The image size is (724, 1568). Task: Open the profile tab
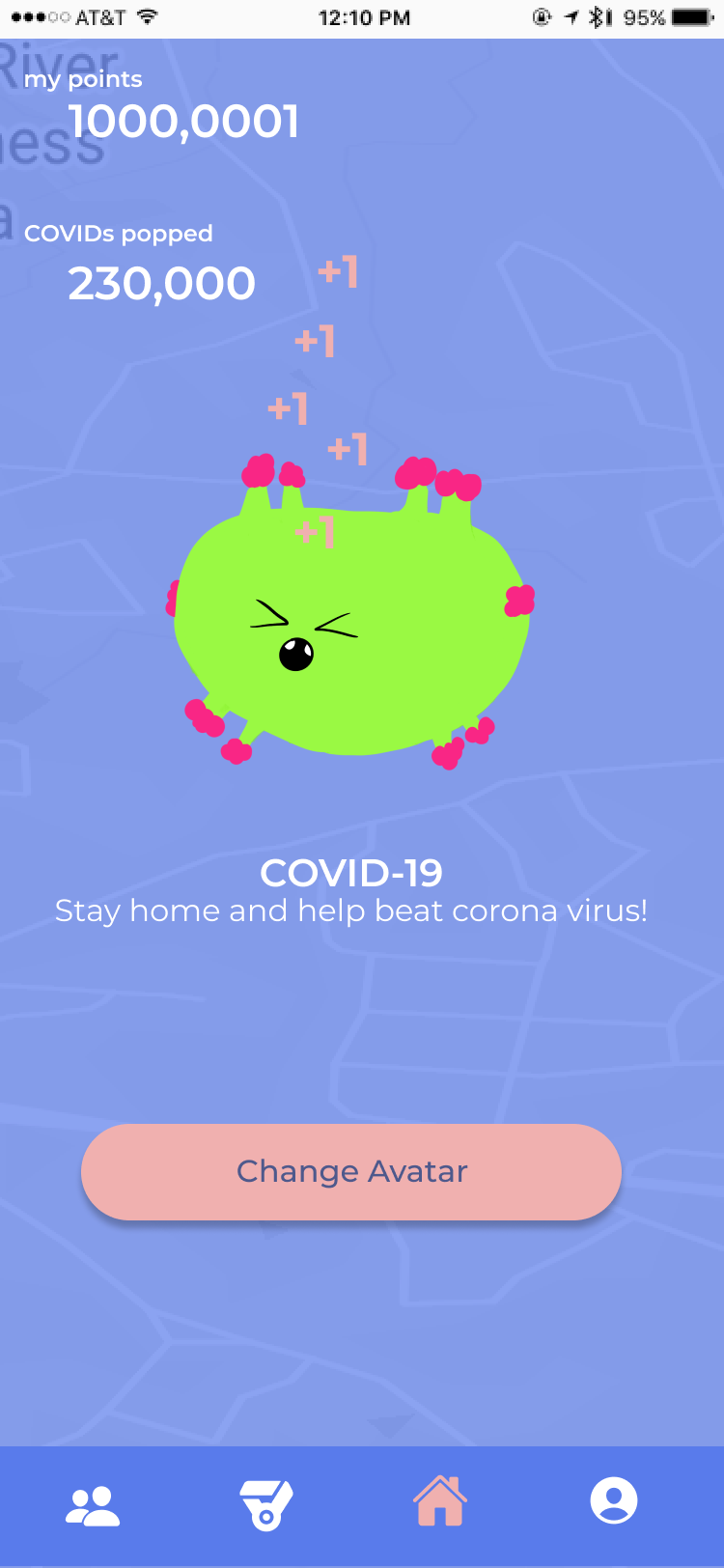[614, 1500]
